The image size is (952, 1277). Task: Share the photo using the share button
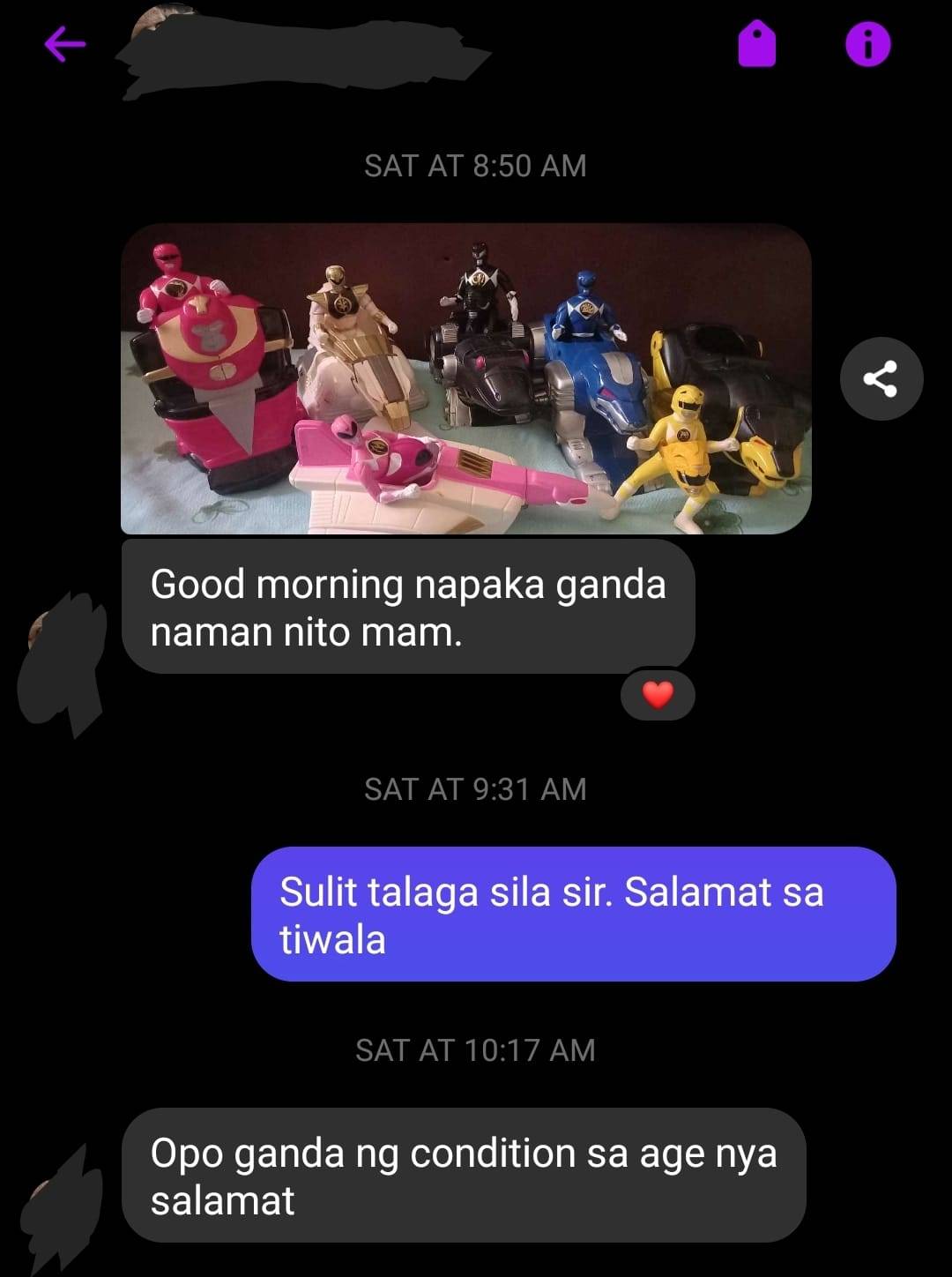coord(881,378)
